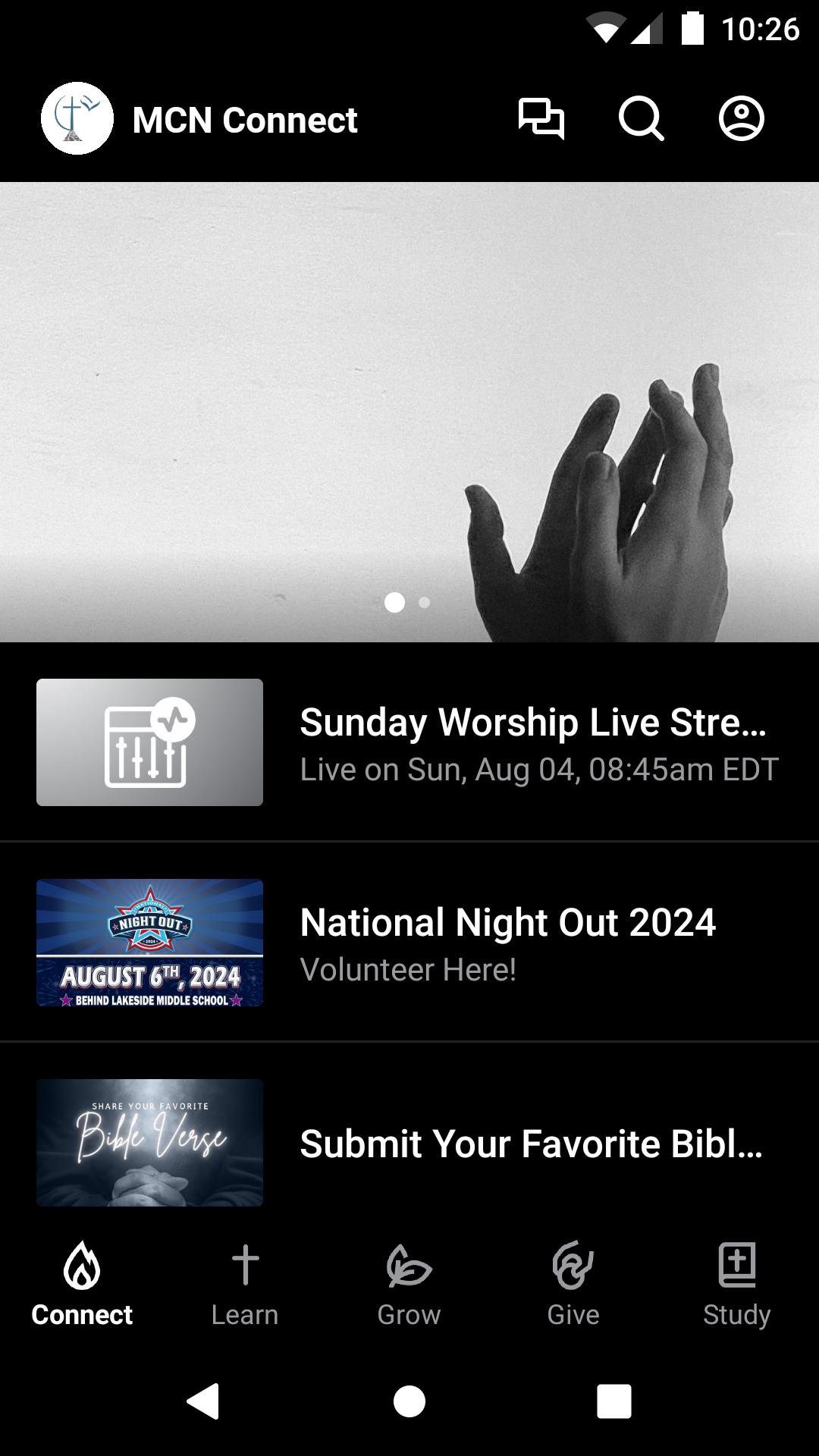Open the chat messages icon
The image size is (819, 1456).
(x=541, y=119)
